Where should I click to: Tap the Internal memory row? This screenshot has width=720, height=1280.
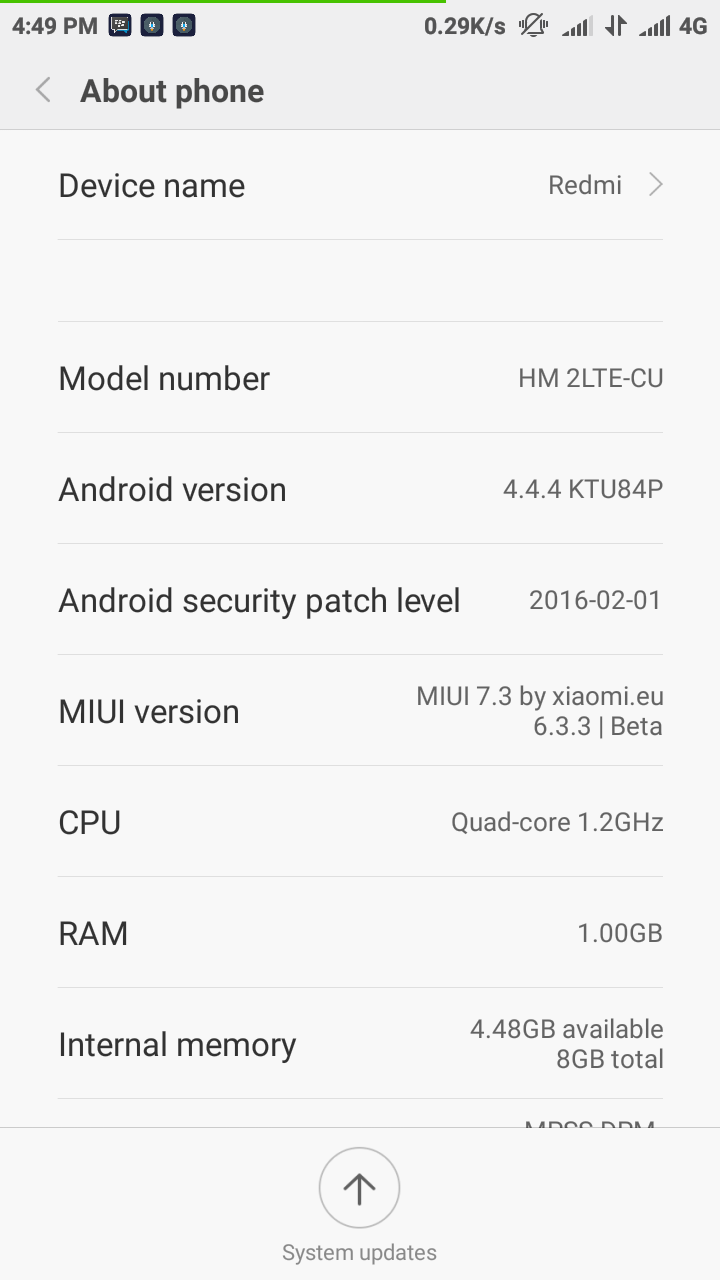[x=360, y=1044]
